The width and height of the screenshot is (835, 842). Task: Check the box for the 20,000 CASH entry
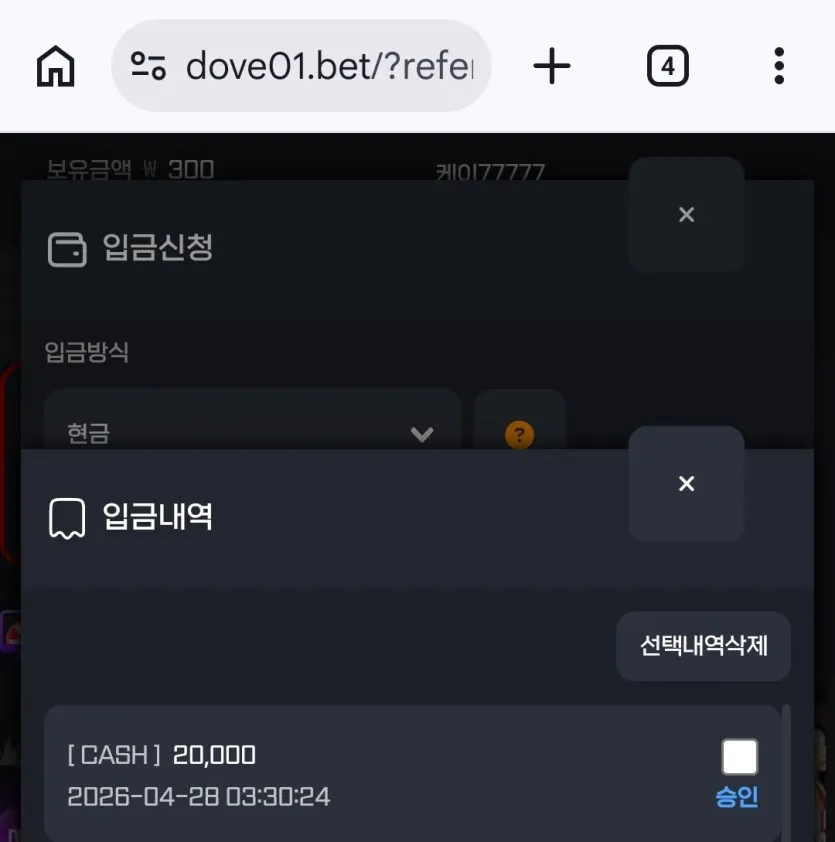click(x=739, y=757)
